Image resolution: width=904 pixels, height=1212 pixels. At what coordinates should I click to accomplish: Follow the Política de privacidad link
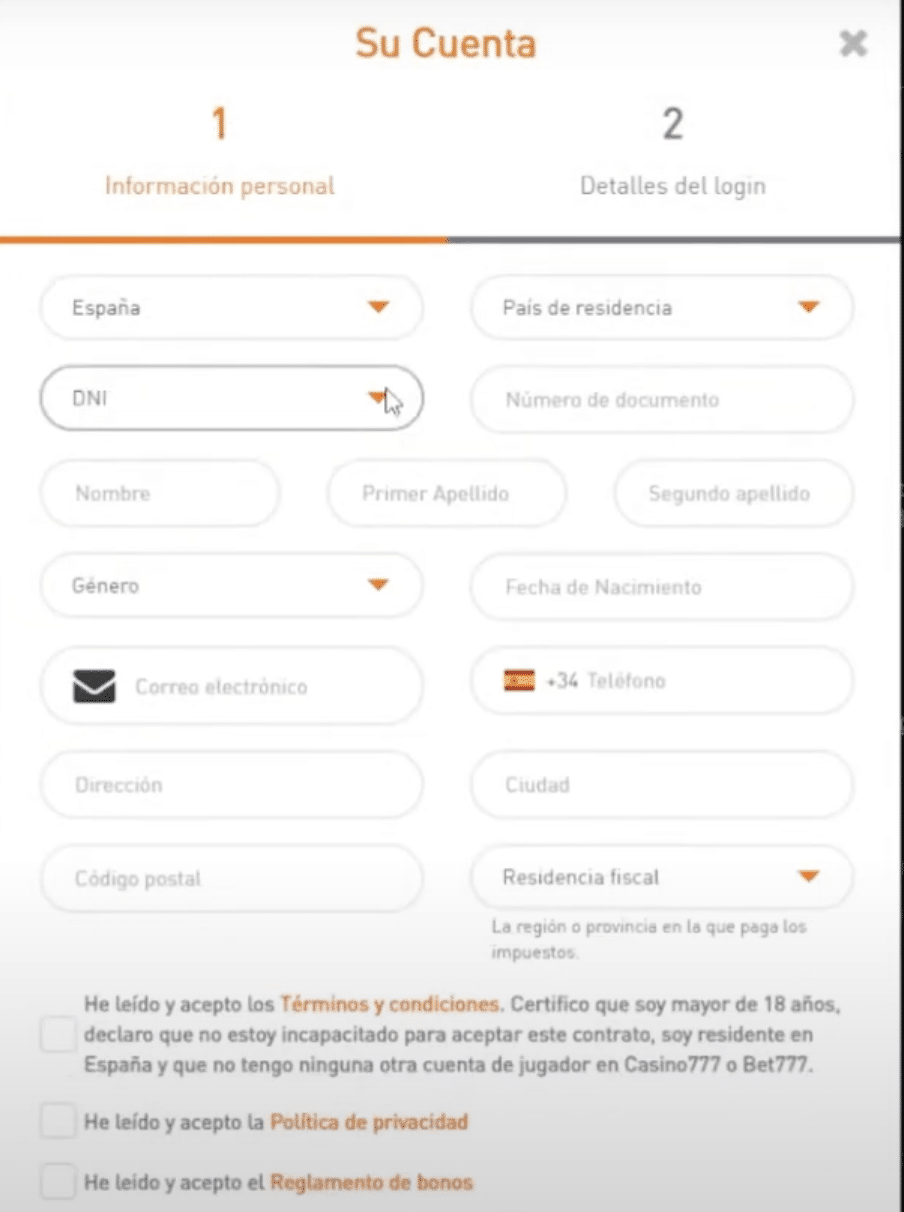pyautogui.click(x=368, y=1121)
